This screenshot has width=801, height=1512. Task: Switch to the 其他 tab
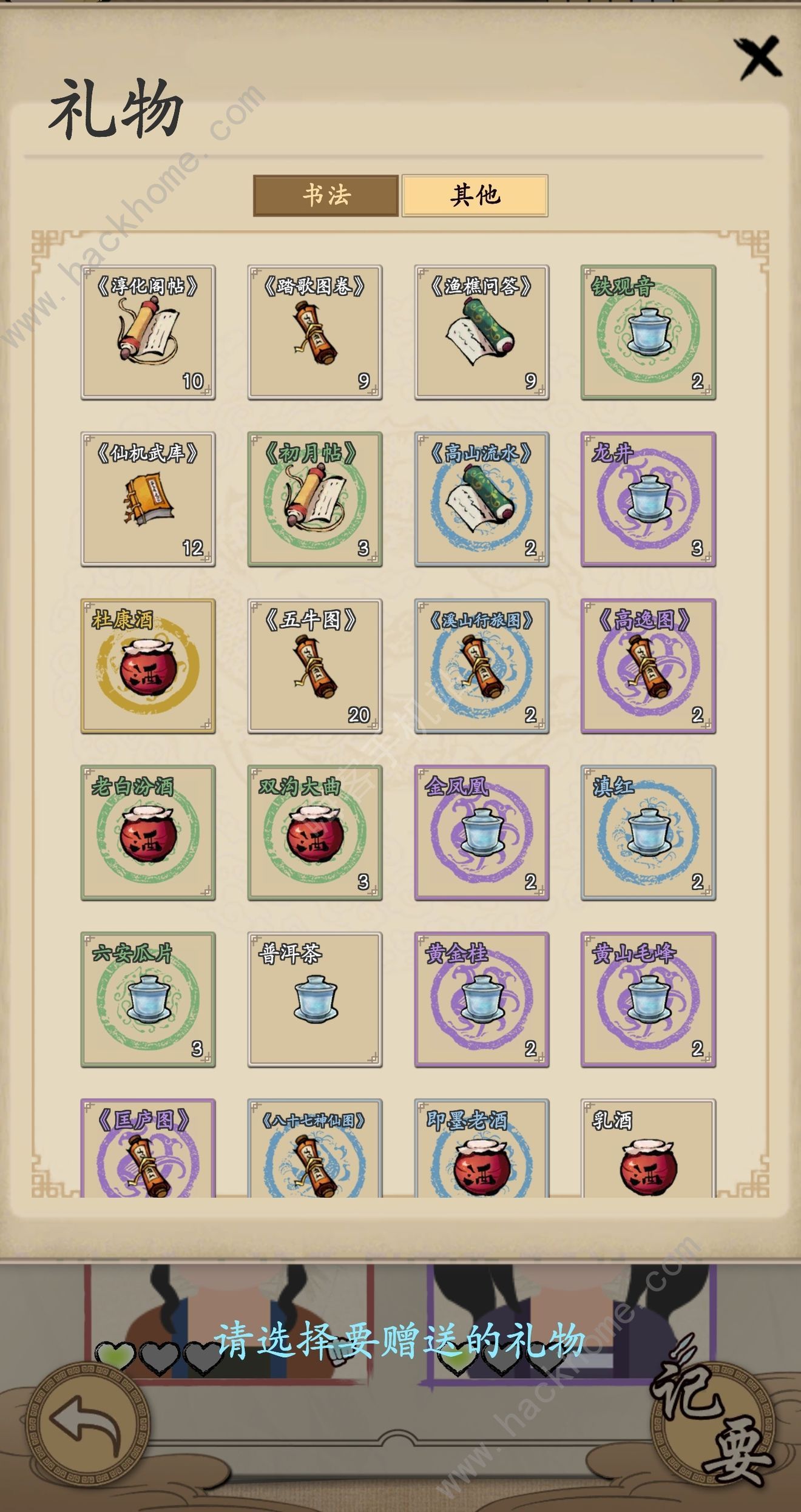point(475,195)
